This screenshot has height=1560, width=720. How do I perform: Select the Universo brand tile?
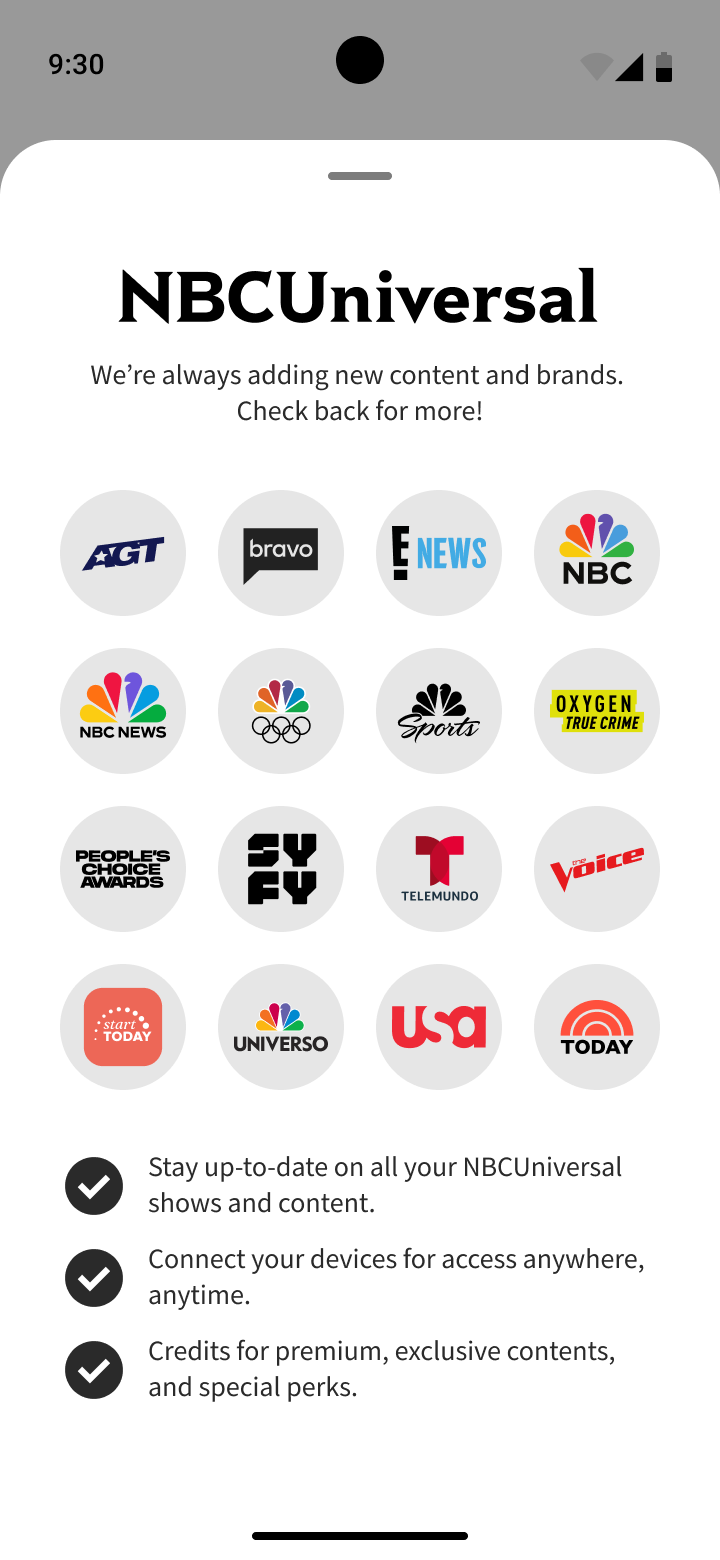(x=281, y=1027)
